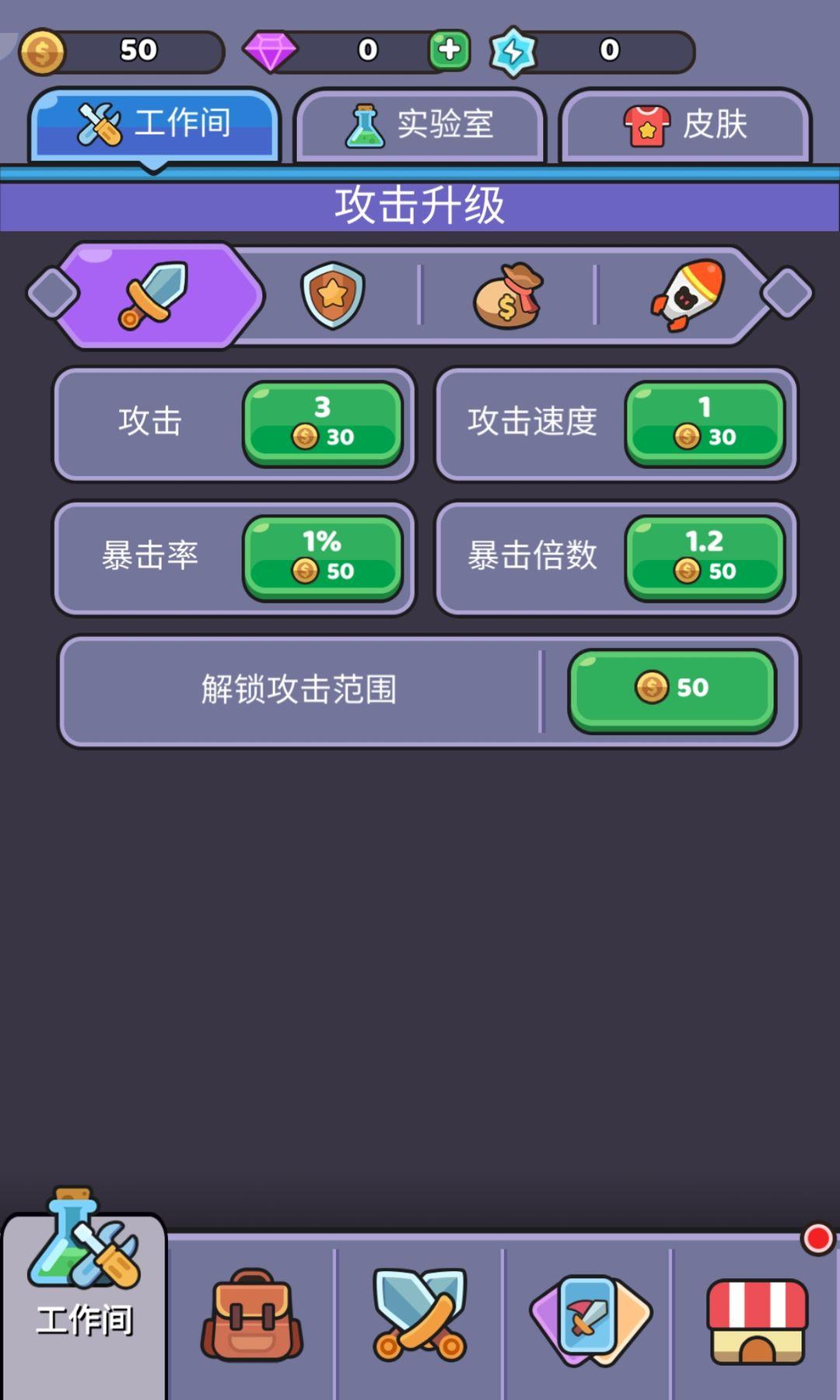Upgrade 攻击 for 30 coins
Viewport: 840px width, 1400px height.
pos(323,423)
